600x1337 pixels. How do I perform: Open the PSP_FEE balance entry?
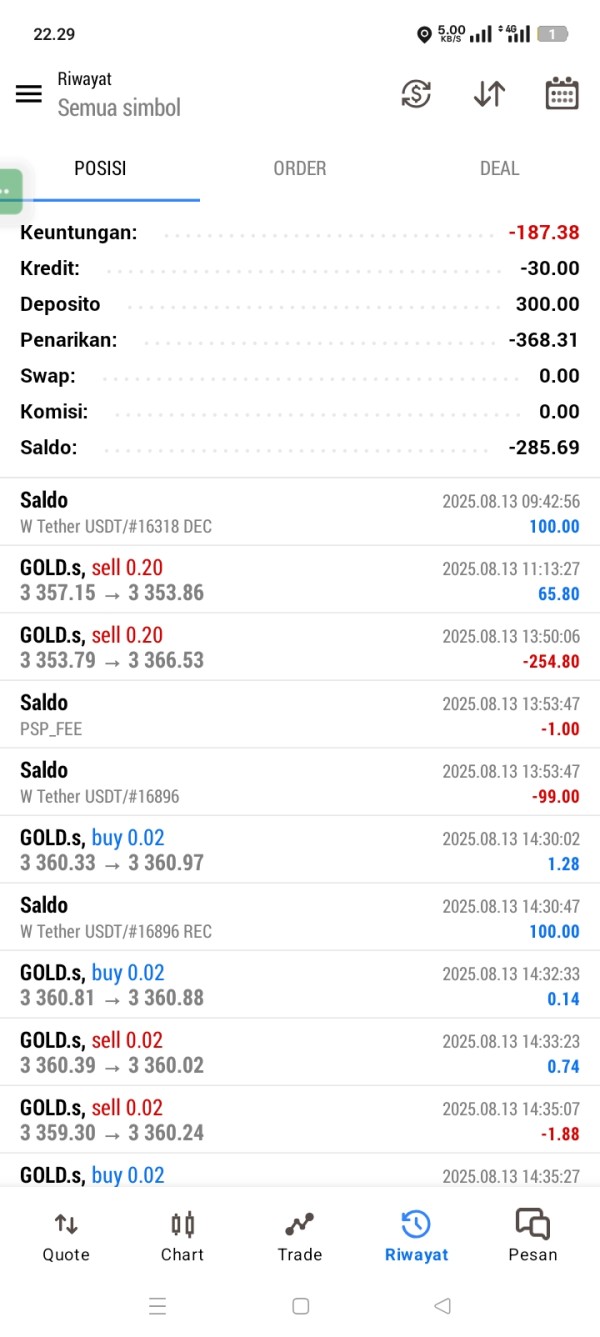(x=300, y=715)
